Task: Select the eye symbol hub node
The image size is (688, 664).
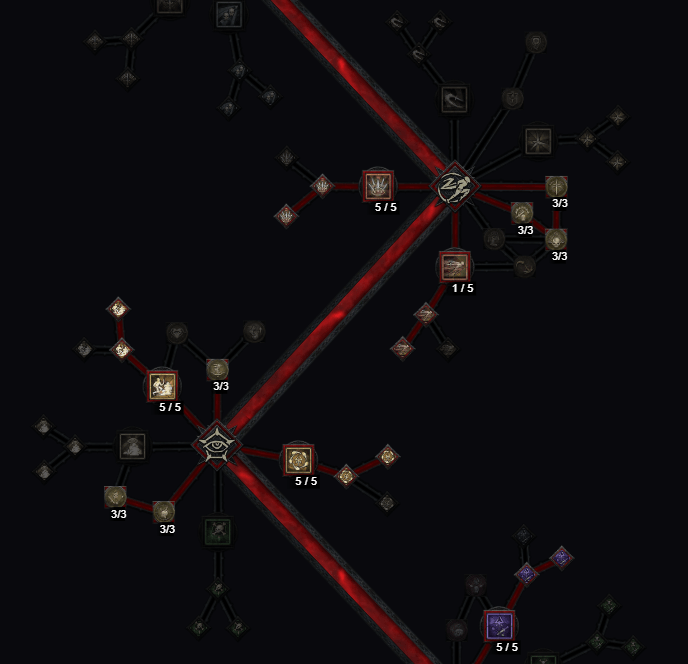Action: click(x=216, y=445)
